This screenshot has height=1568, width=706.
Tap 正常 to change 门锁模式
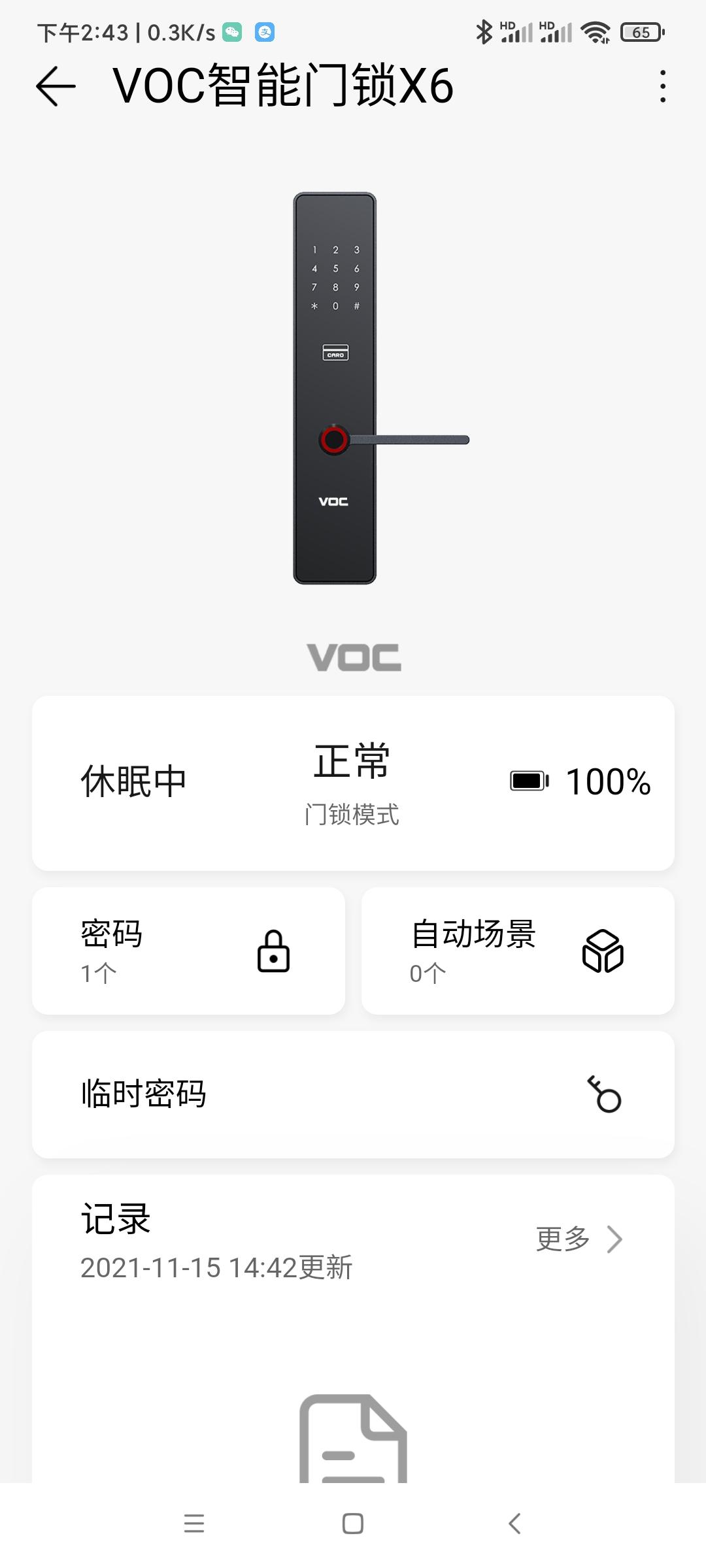352,766
